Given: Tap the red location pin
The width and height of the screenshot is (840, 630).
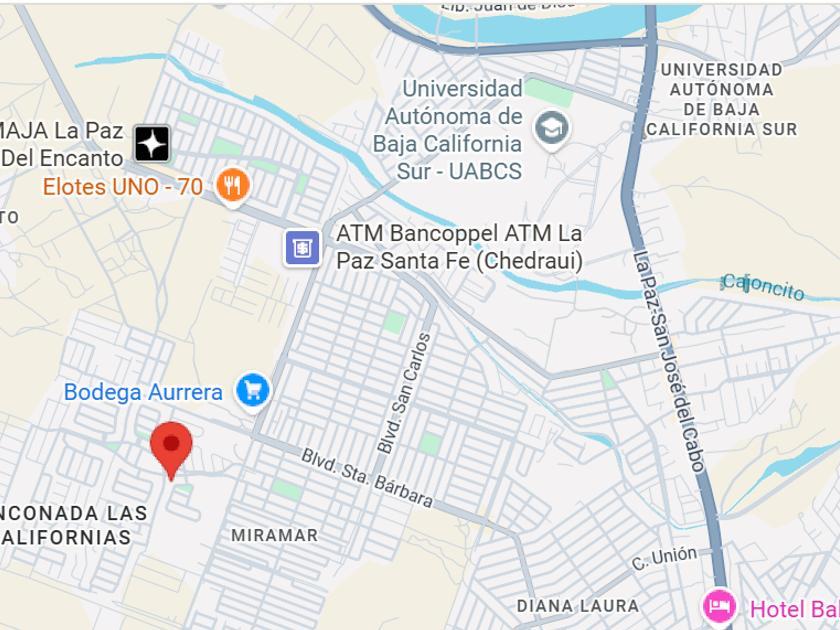Looking at the screenshot, I should 171,451.
